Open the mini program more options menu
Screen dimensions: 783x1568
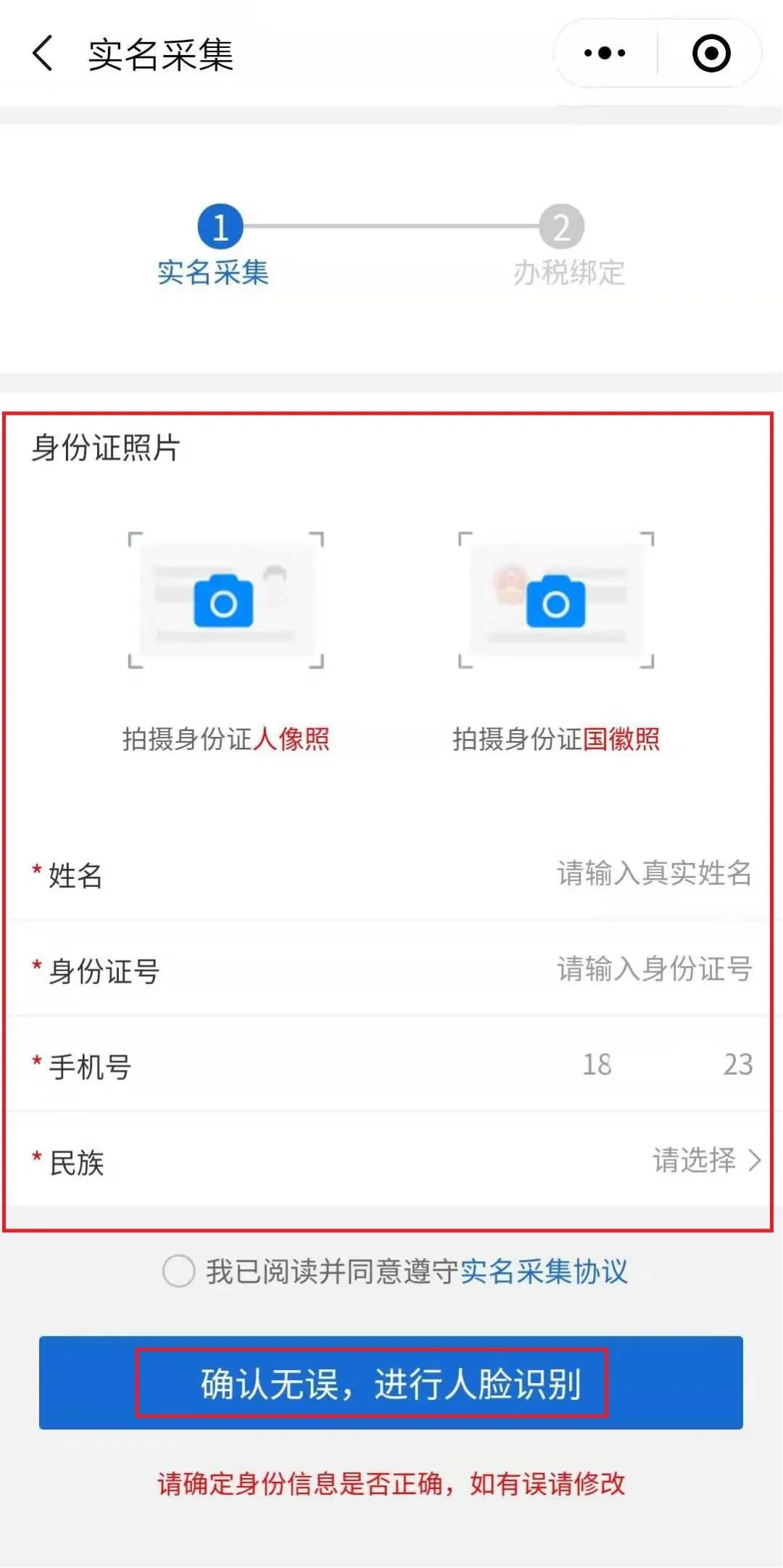(x=605, y=53)
